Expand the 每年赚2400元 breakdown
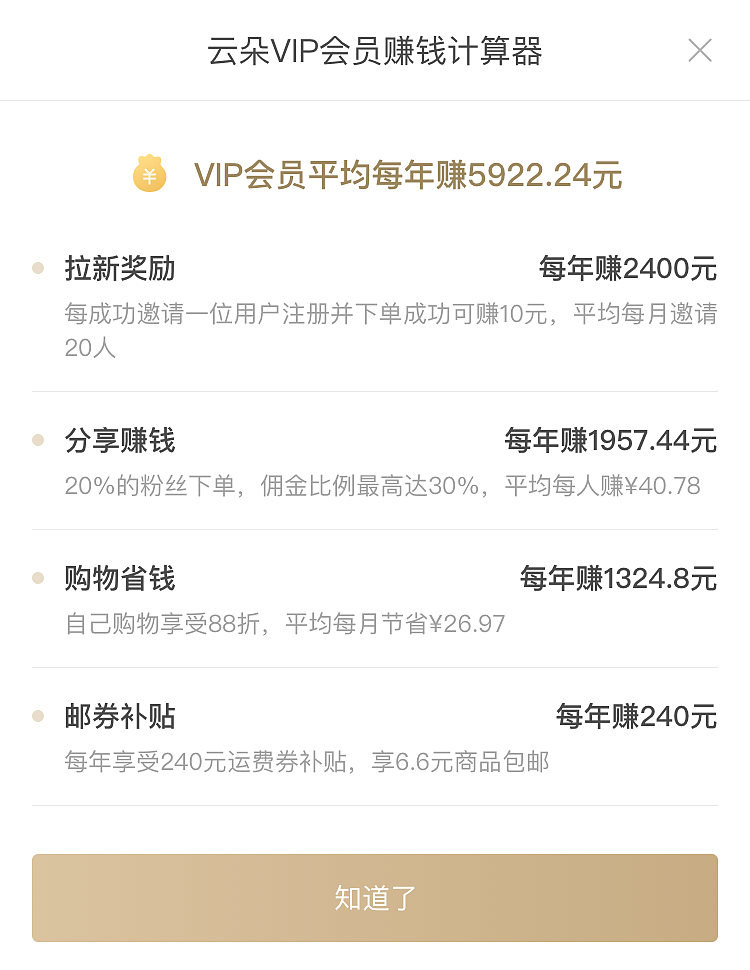The height and width of the screenshot is (970, 750). [628, 268]
